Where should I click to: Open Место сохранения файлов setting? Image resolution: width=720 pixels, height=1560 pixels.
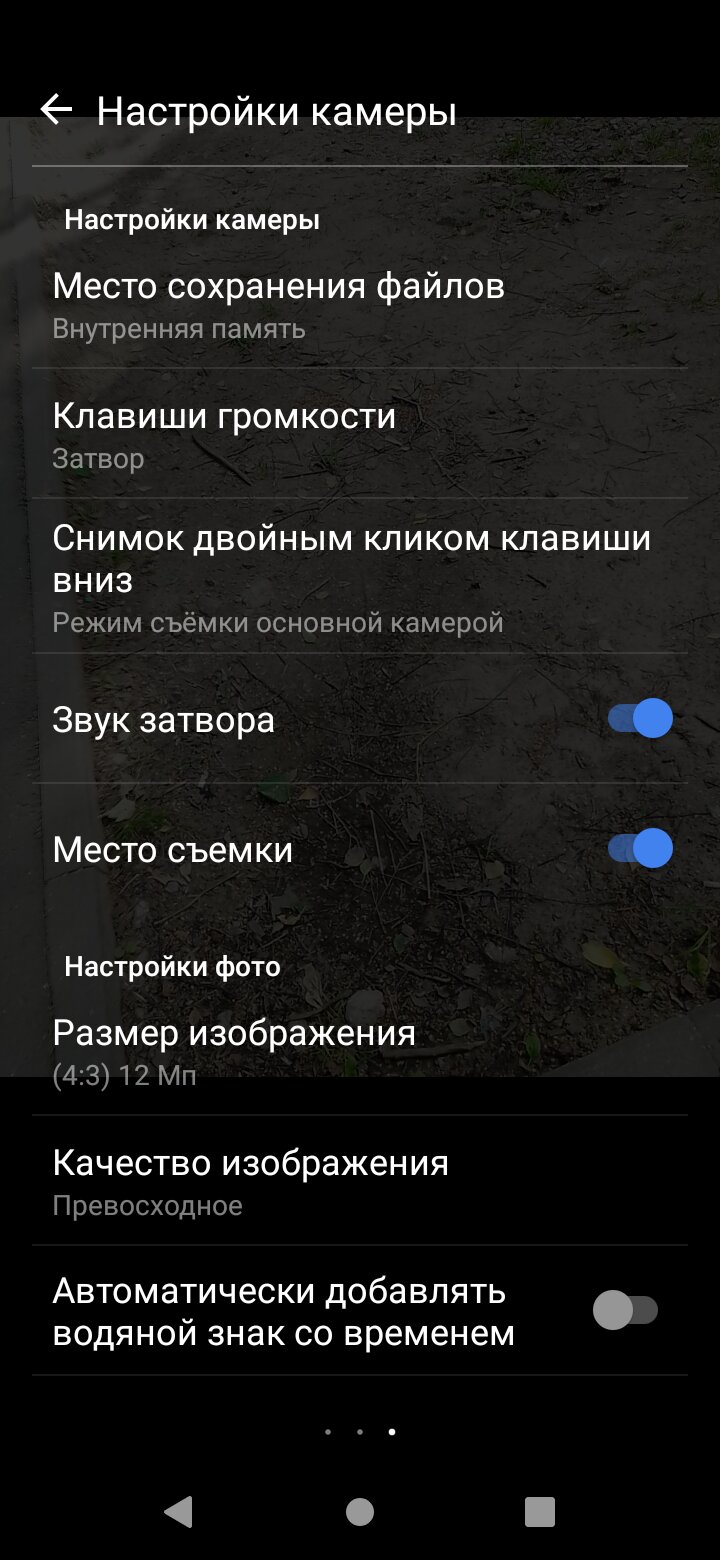pos(360,303)
